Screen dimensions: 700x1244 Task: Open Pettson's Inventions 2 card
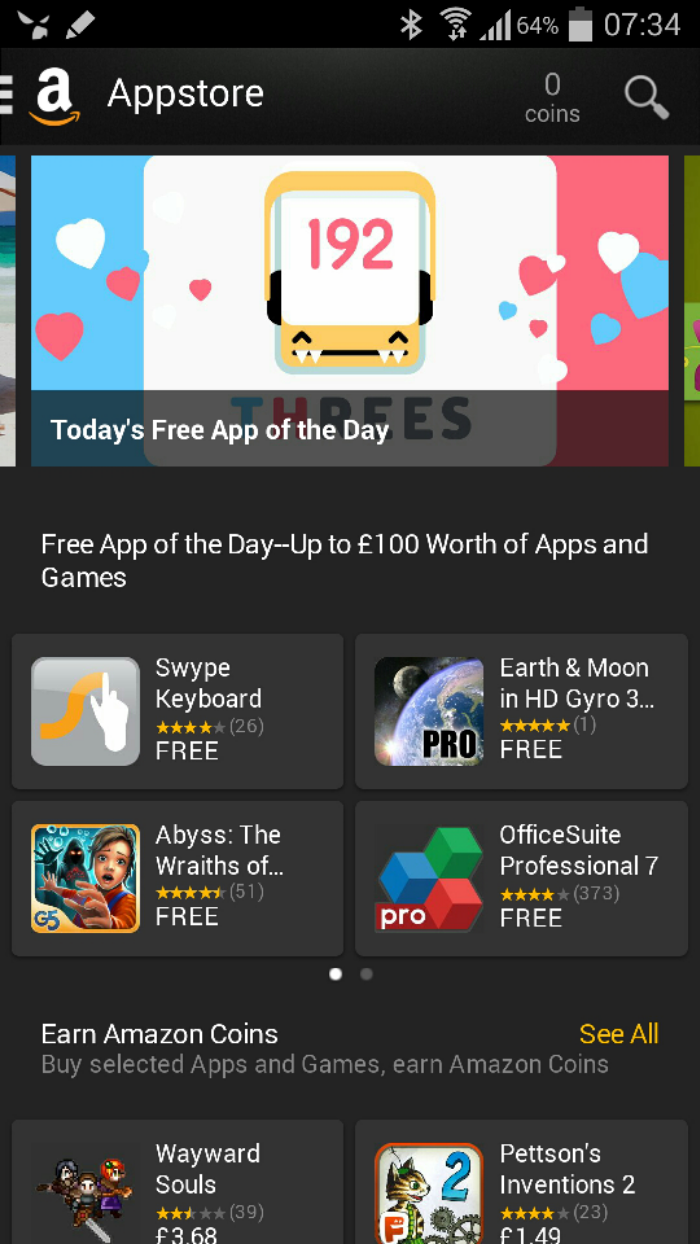521,1182
